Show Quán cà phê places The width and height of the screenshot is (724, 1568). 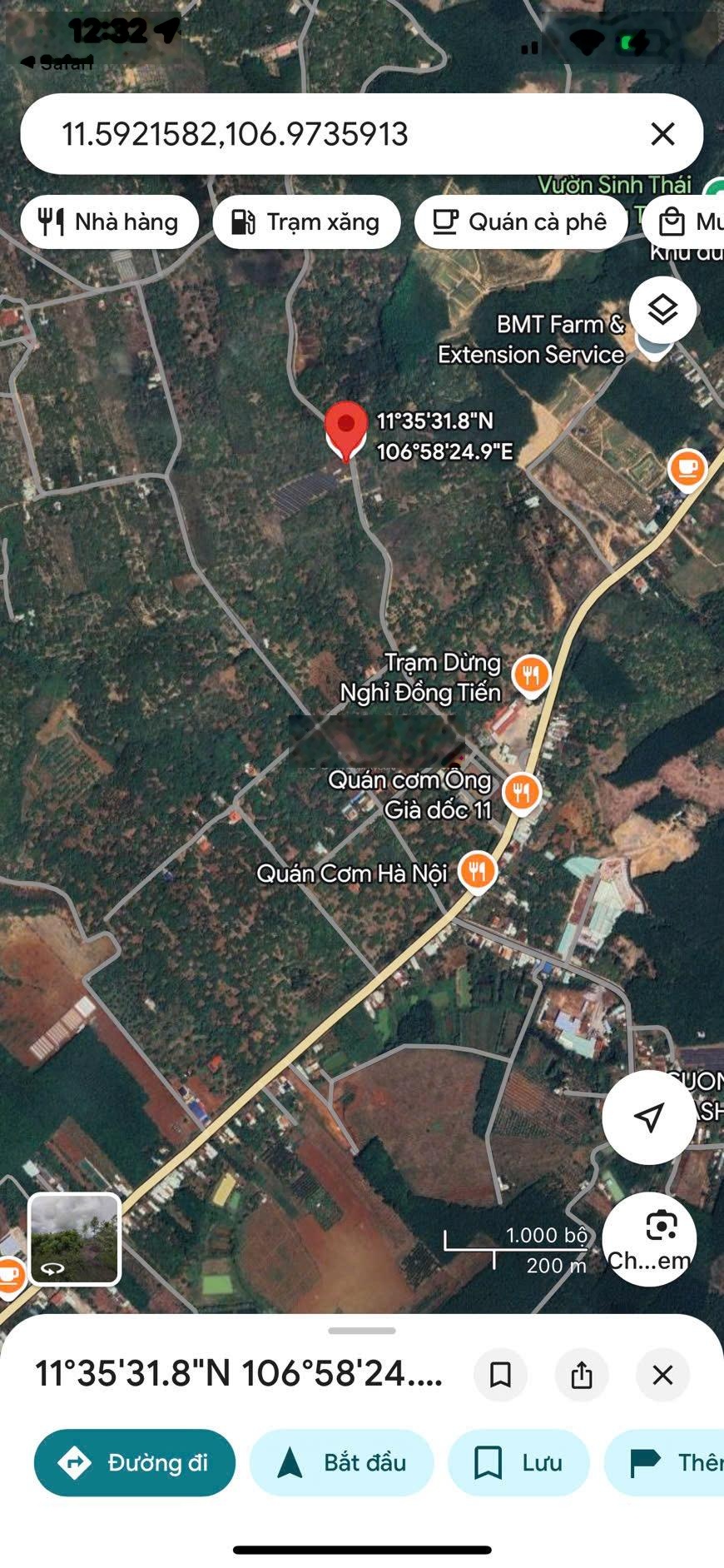point(520,222)
